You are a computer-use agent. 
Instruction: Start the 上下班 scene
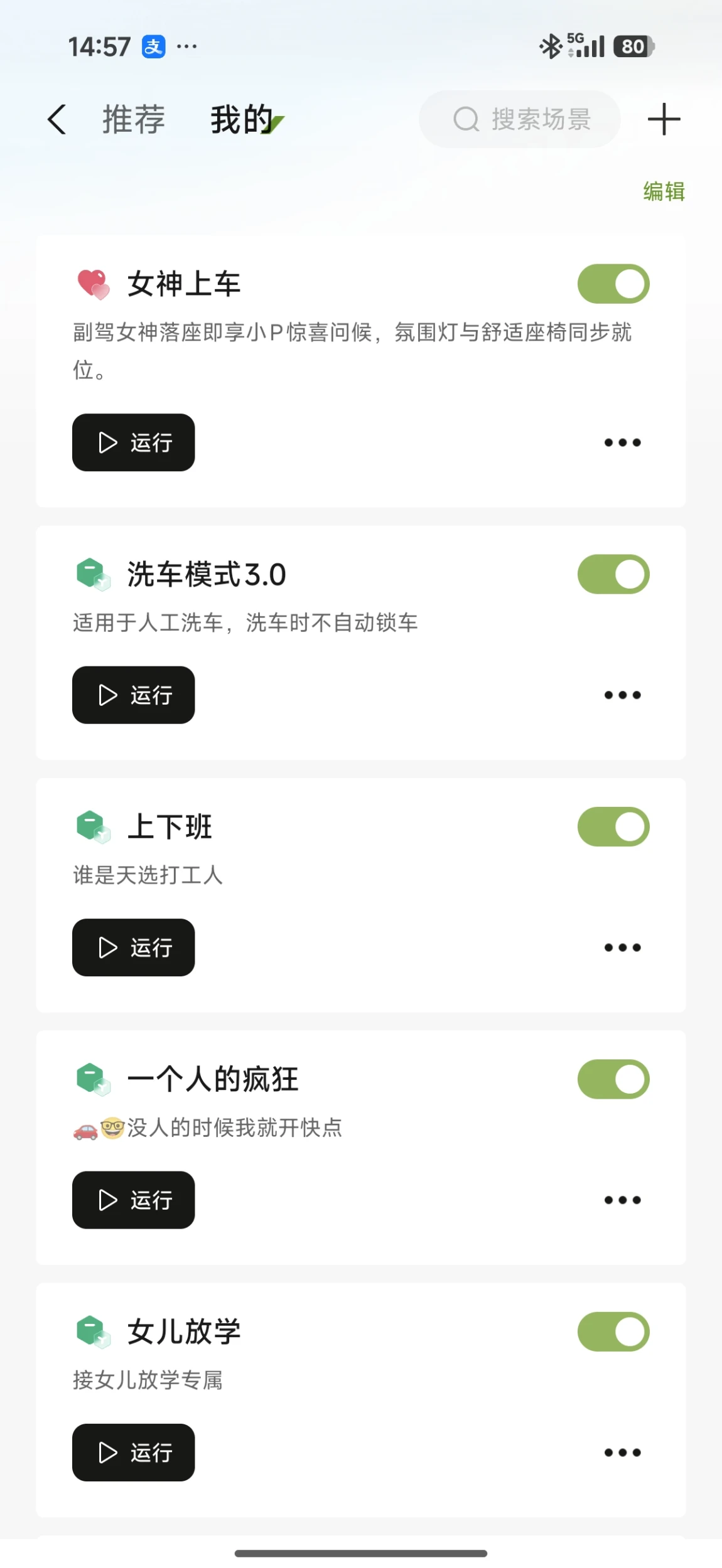[134, 947]
